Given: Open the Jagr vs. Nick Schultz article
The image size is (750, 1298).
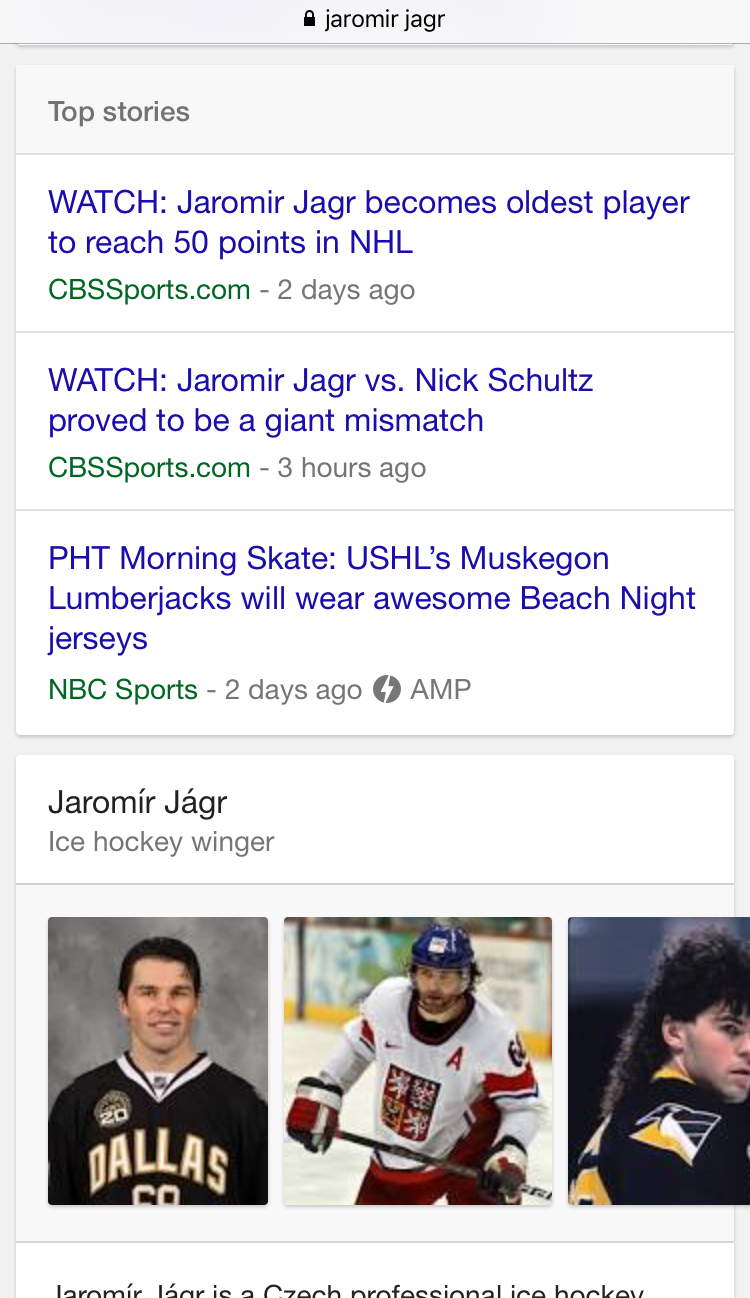Looking at the screenshot, I should coord(320,400).
